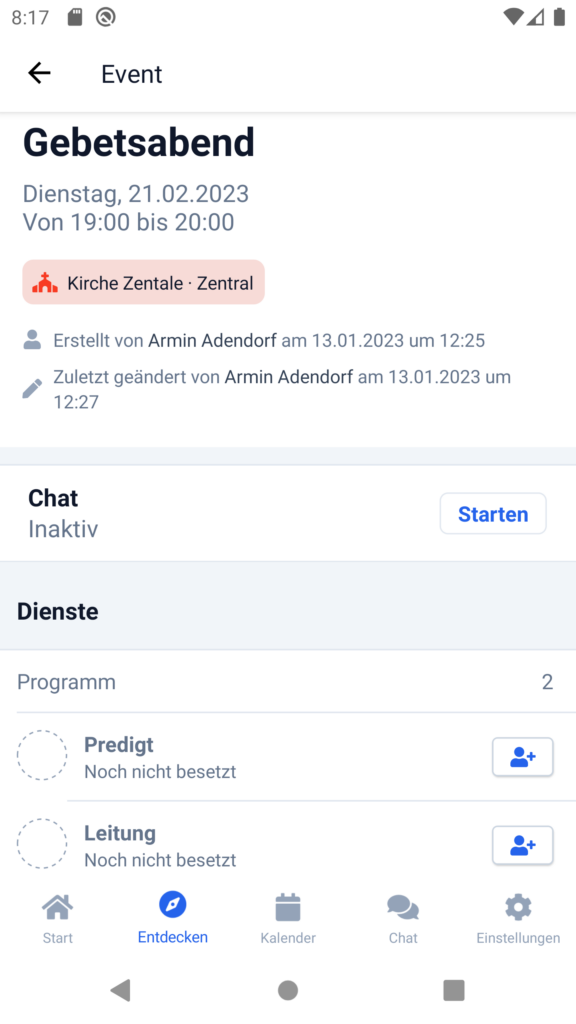Go back using the app bar arrow
Viewport: 576px width, 1024px height.
click(39, 73)
